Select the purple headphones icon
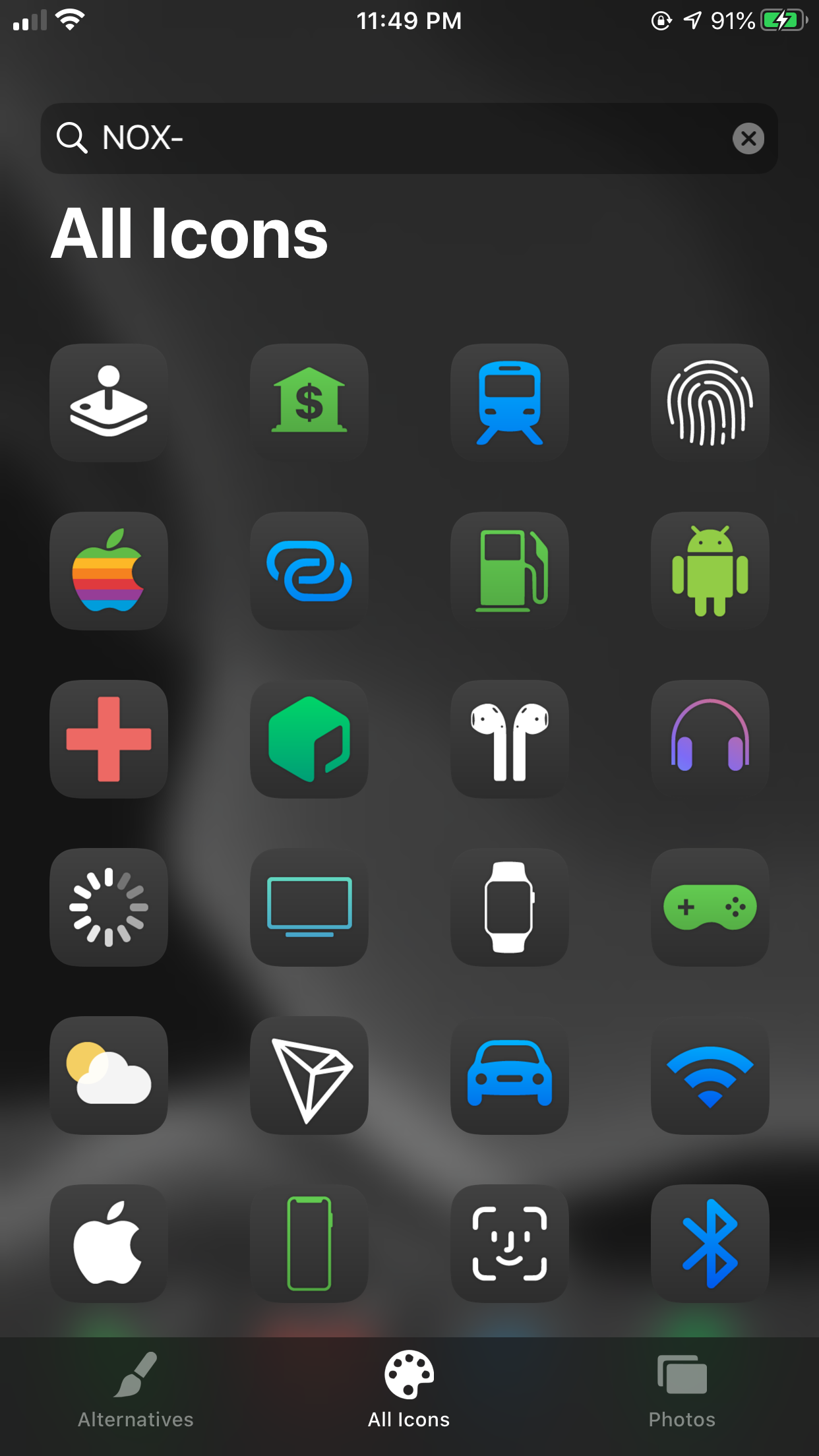This screenshot has width=819, height=1456. point(710,739)
